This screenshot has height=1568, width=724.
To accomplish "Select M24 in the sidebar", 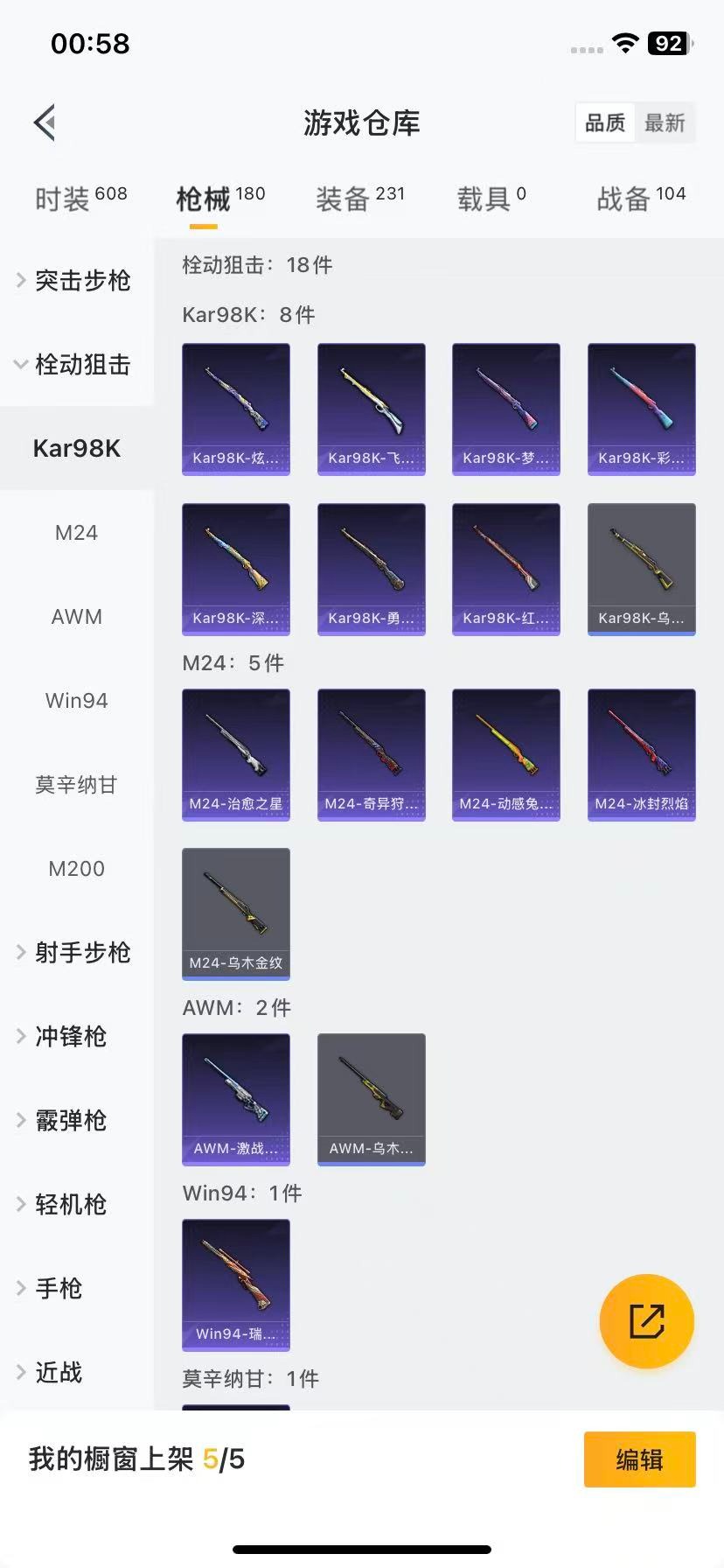I will (76, 532).
